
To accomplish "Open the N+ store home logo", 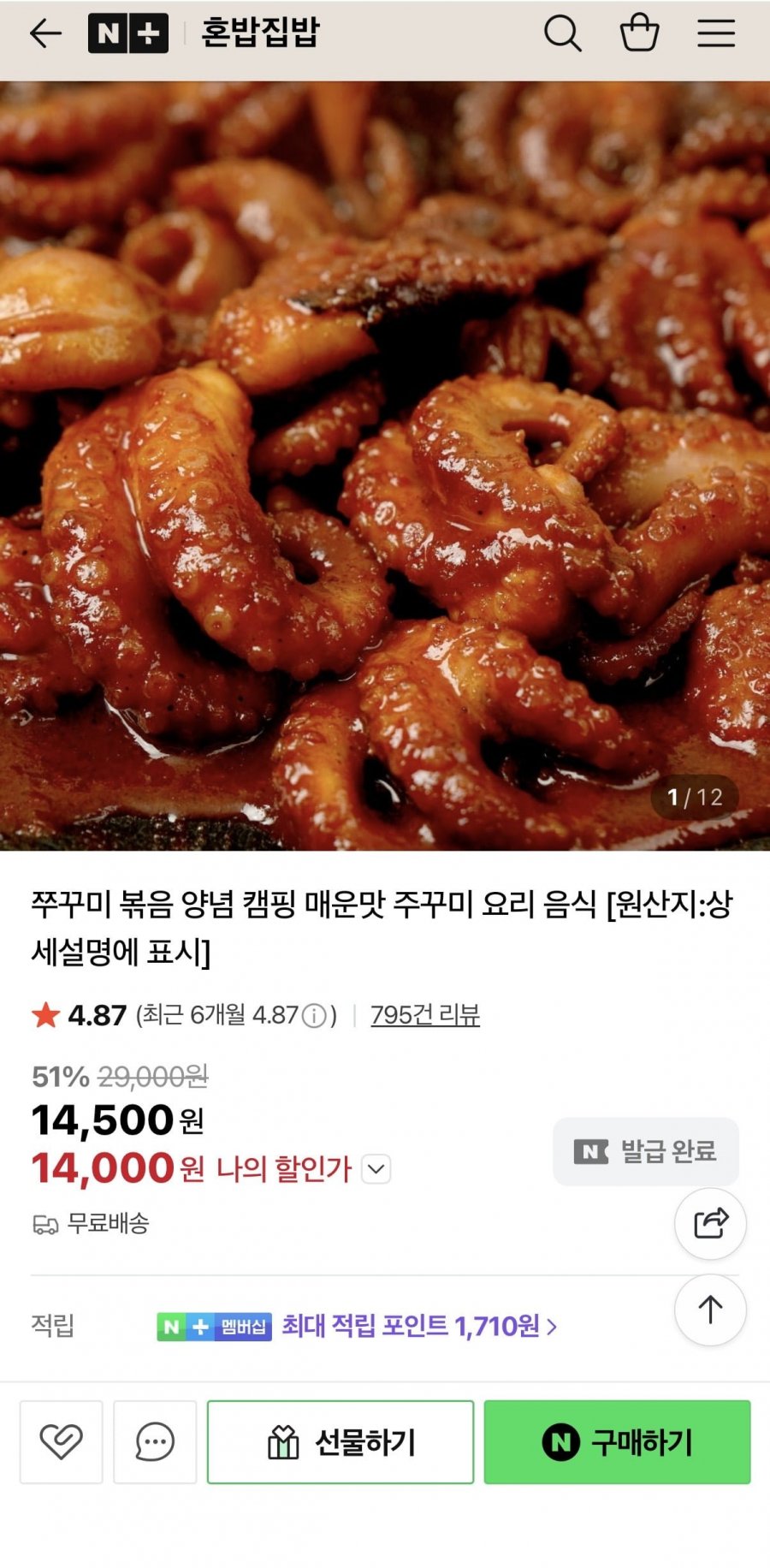I will pyautogui.click(x=128, y=34).
